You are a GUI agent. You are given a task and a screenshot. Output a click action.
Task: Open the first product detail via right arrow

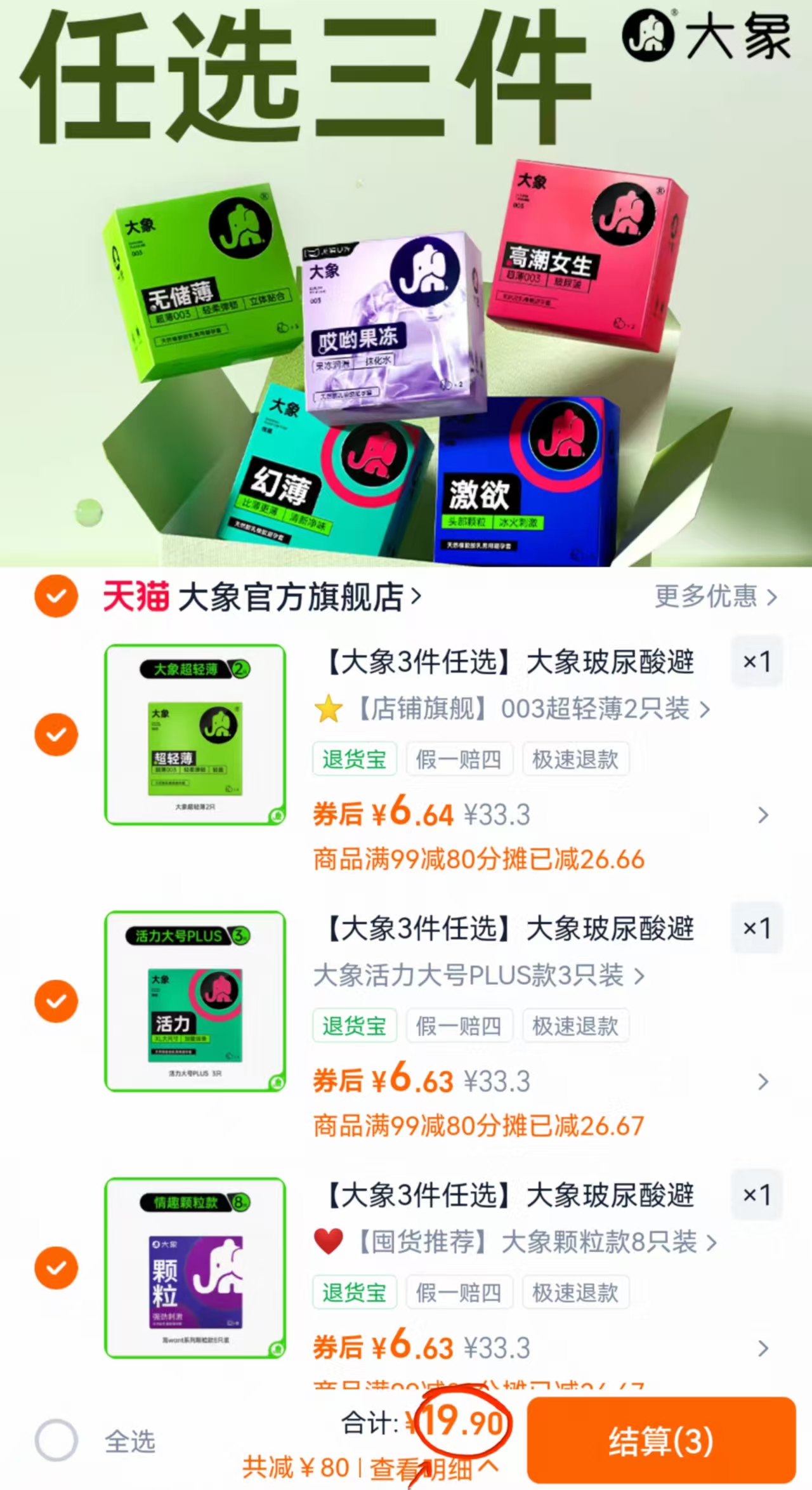(762, 815)
